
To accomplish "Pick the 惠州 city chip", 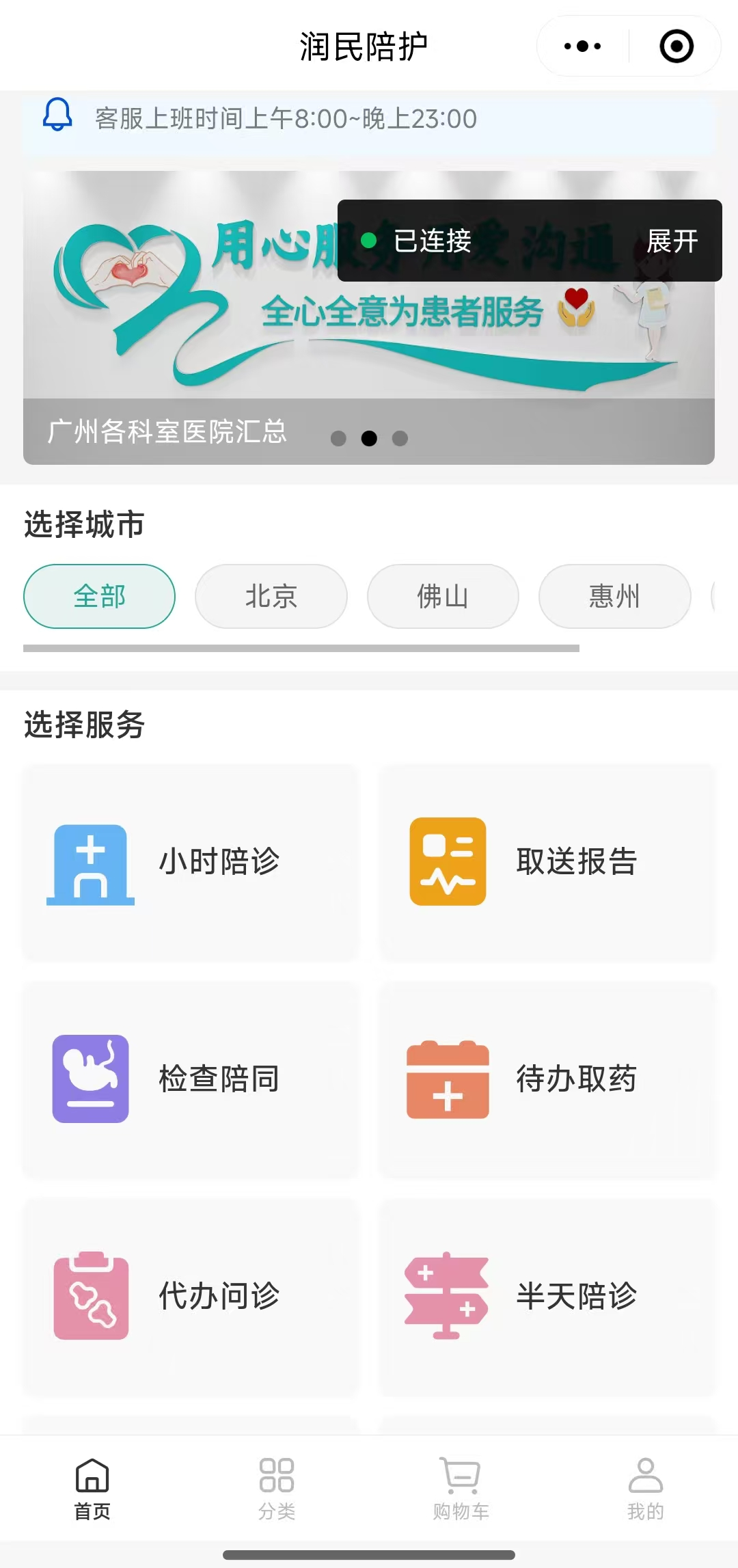I will 614,596.
